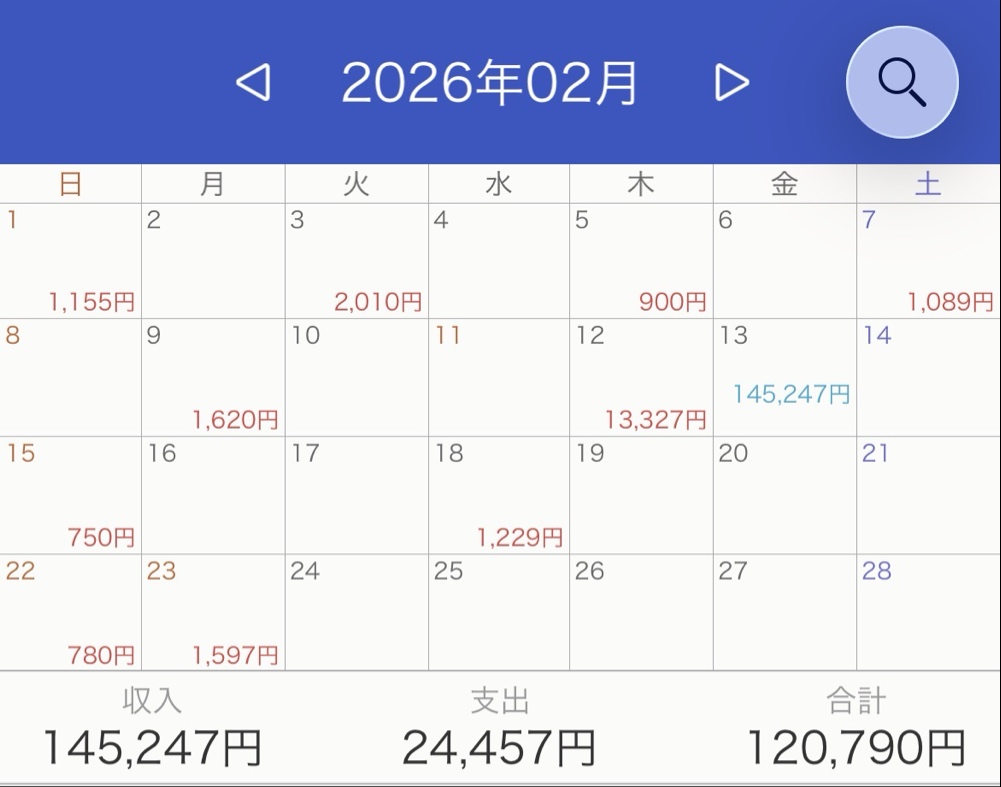Open the search magnifier button
1001x787 pixels.
[902, 83]
